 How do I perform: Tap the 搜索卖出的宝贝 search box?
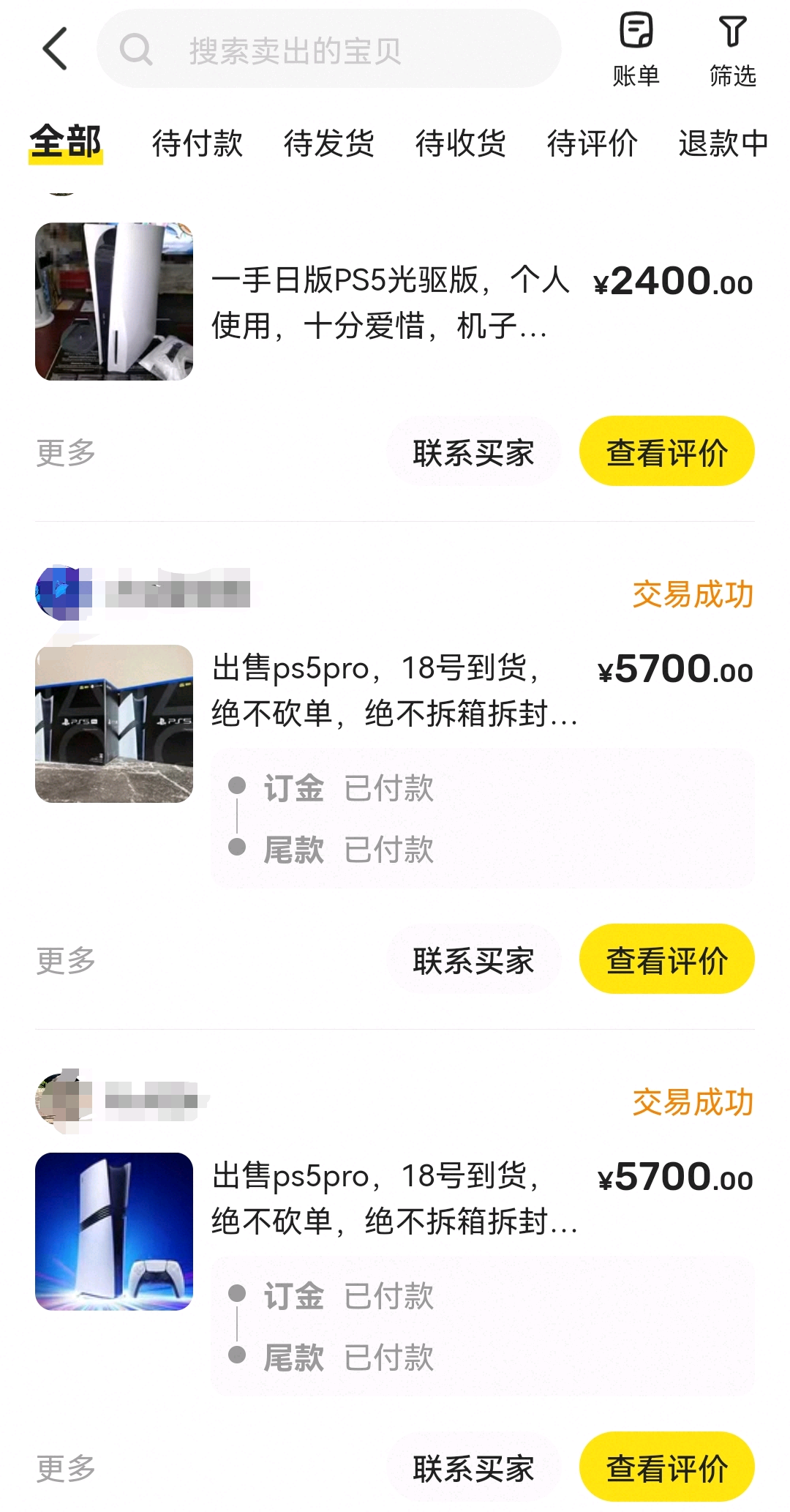pyautogui.click(x=329, y=49)
